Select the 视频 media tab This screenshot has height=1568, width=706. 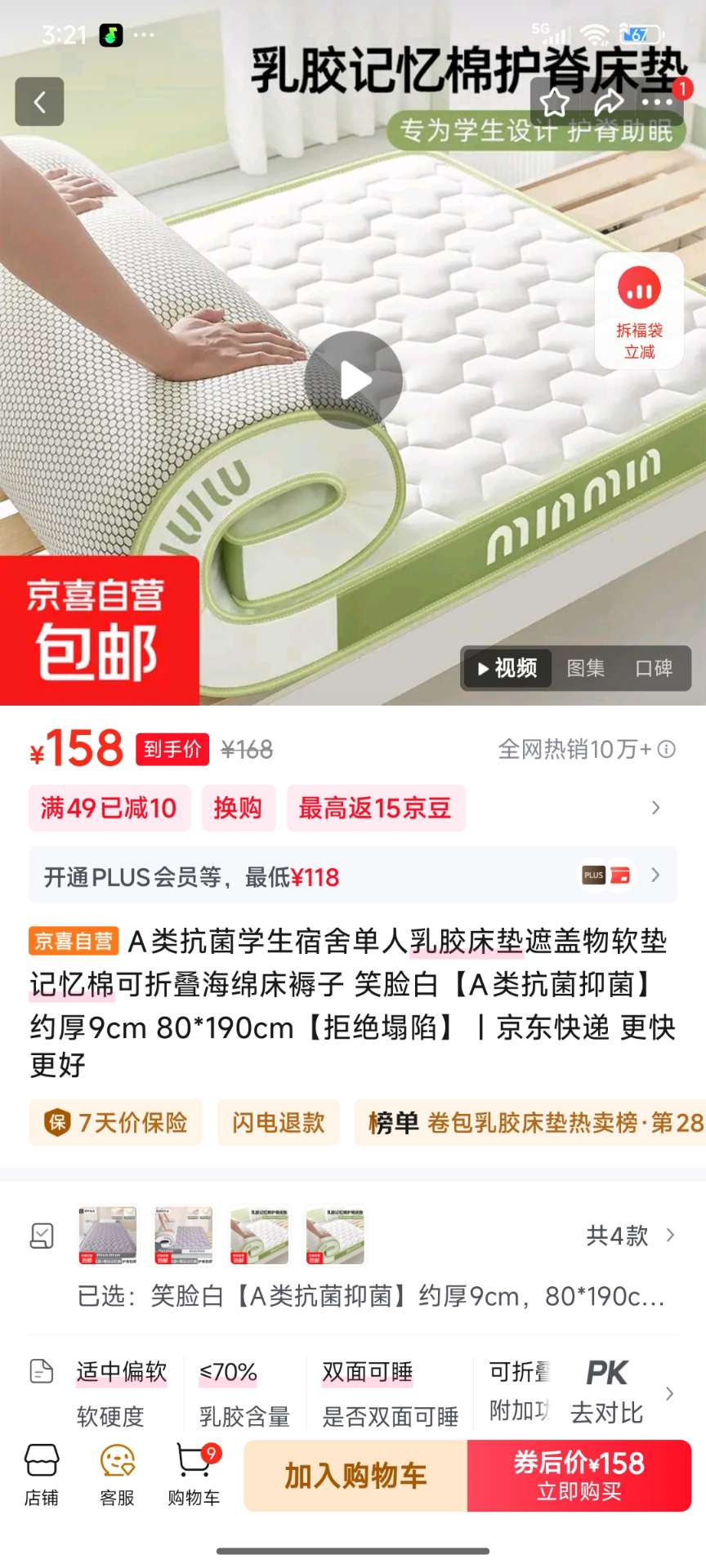[507, 668]
